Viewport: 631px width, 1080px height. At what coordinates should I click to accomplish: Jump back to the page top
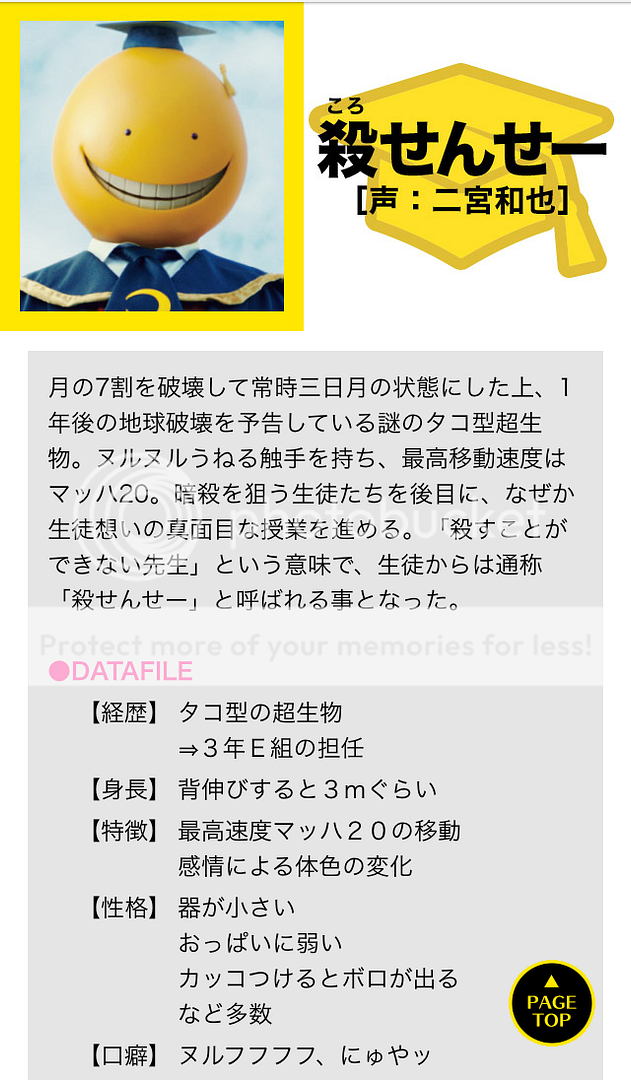point(551,1002)
